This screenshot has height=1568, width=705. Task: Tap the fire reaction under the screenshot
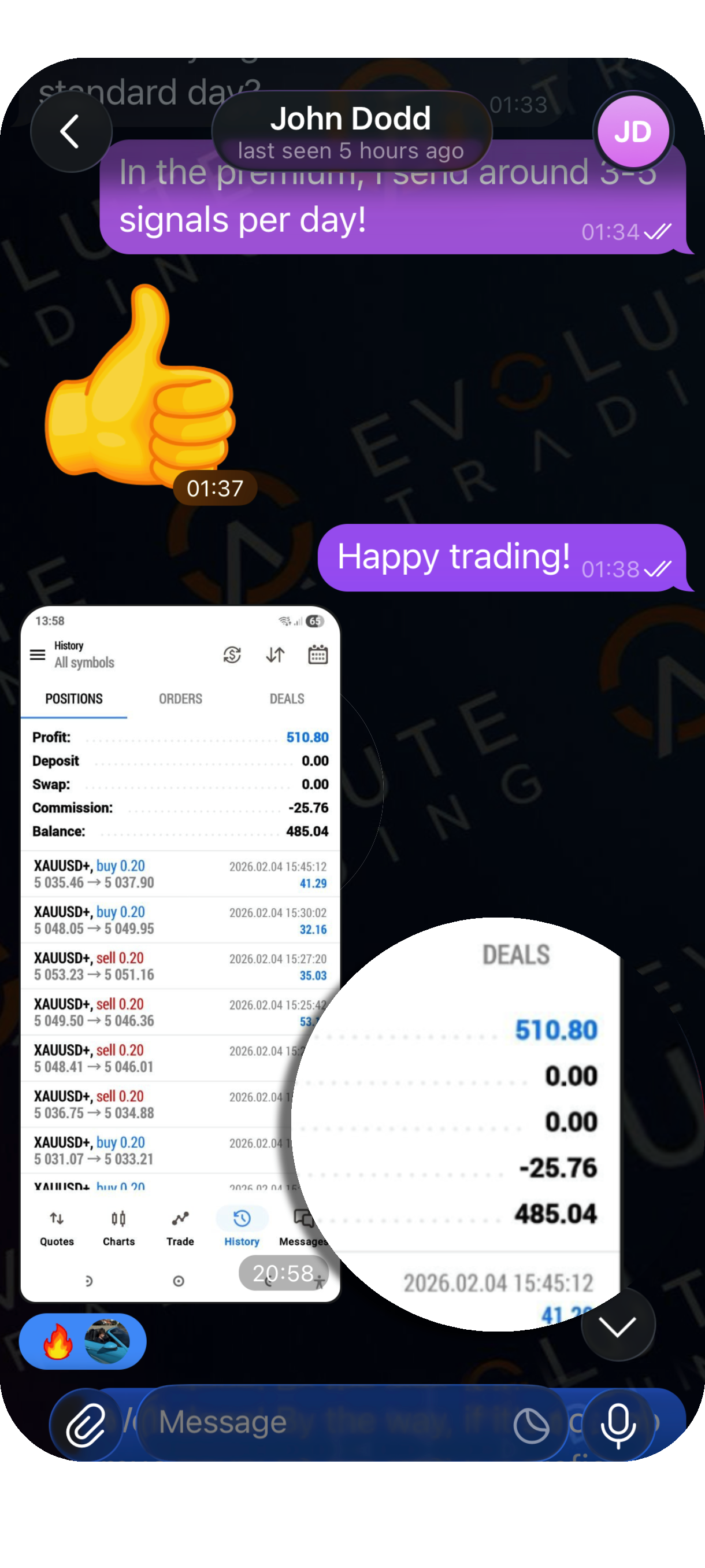pyautogui.click(x=58, y=1341)
